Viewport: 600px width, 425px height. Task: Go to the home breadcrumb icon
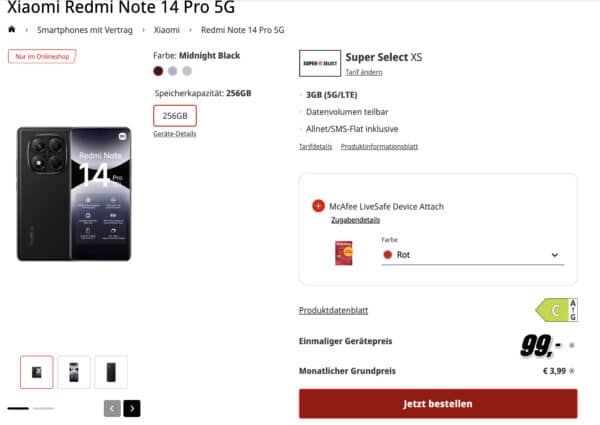(x=12, y=31)
